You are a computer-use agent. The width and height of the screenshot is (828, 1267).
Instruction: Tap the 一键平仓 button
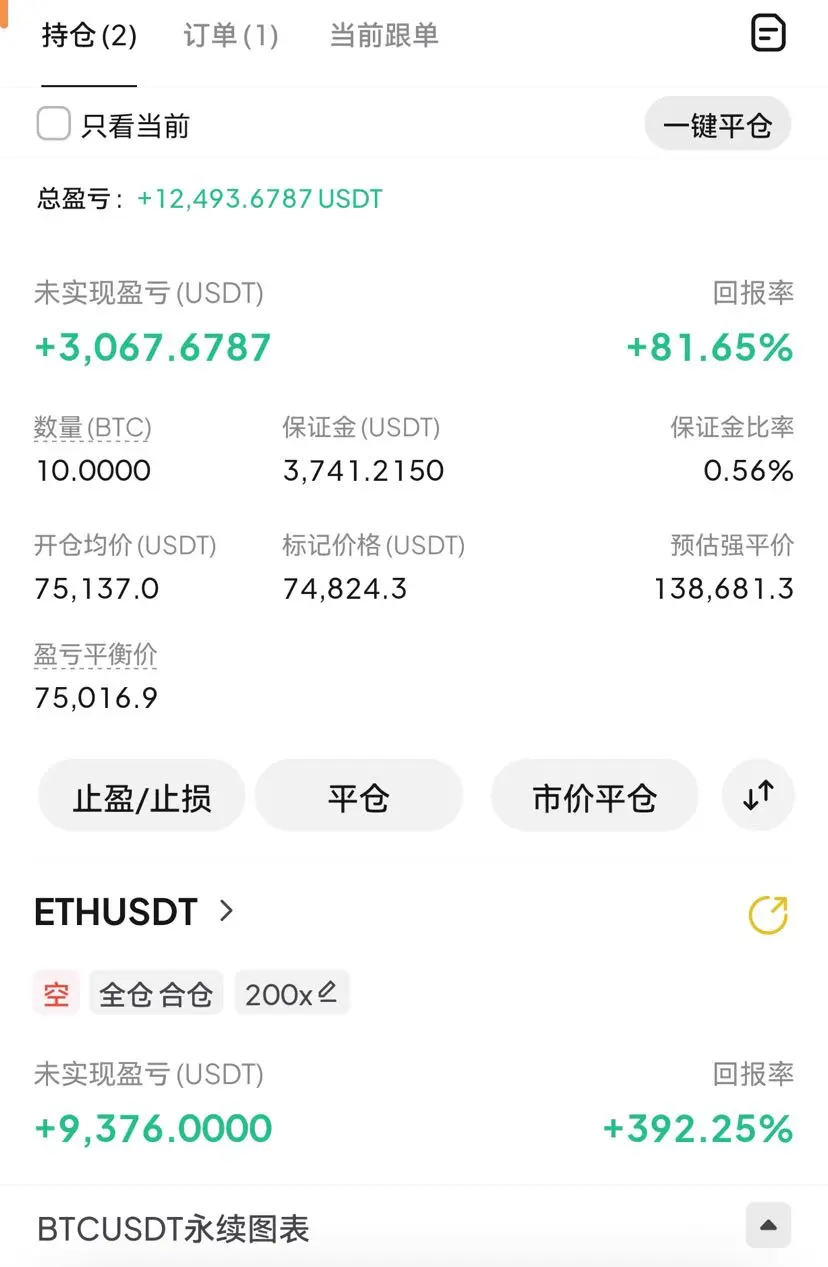717,126
